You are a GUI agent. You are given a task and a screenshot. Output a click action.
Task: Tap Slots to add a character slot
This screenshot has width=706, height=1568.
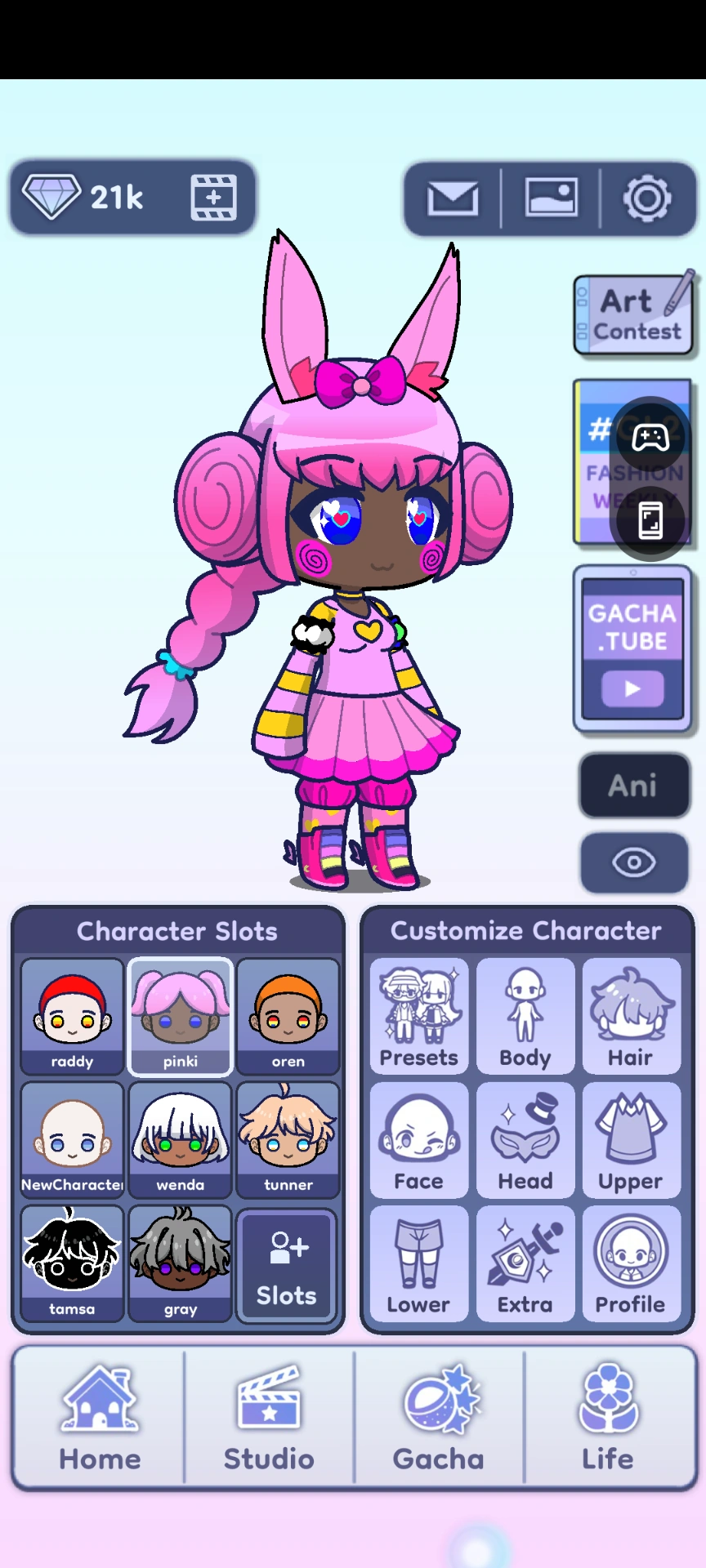[287, 1264]
